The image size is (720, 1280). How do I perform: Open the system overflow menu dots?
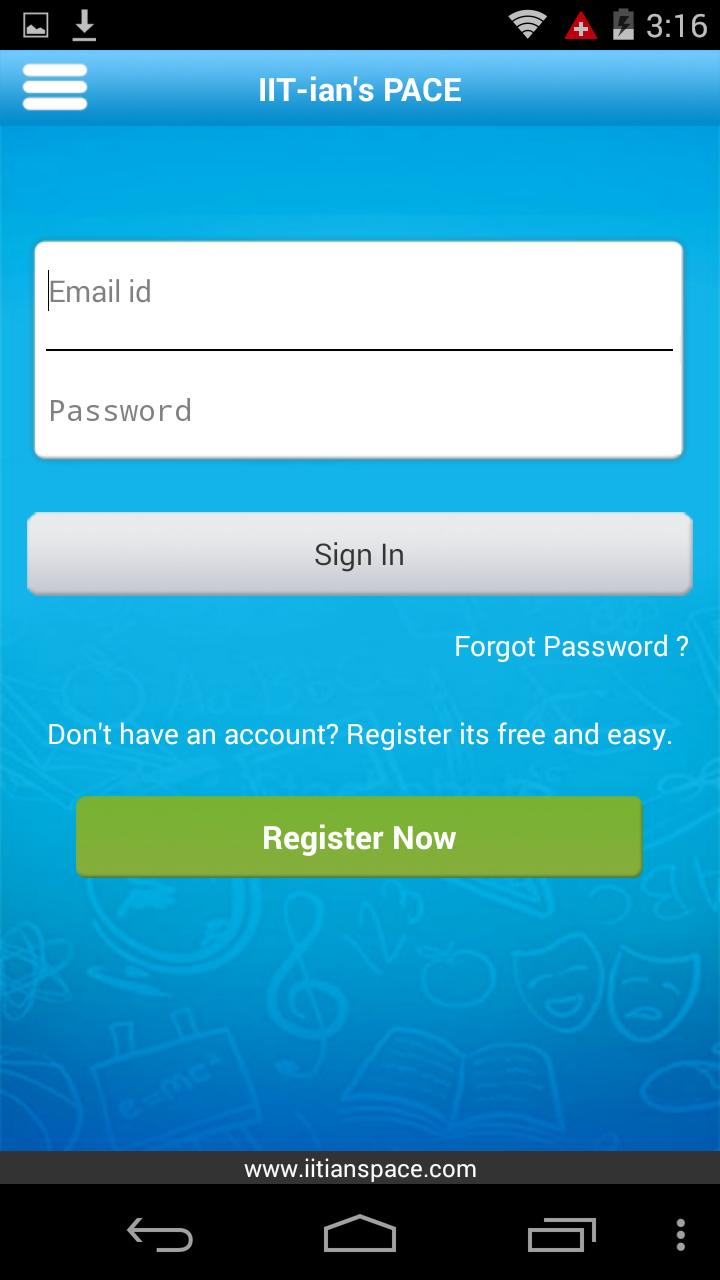(681, 1234)
